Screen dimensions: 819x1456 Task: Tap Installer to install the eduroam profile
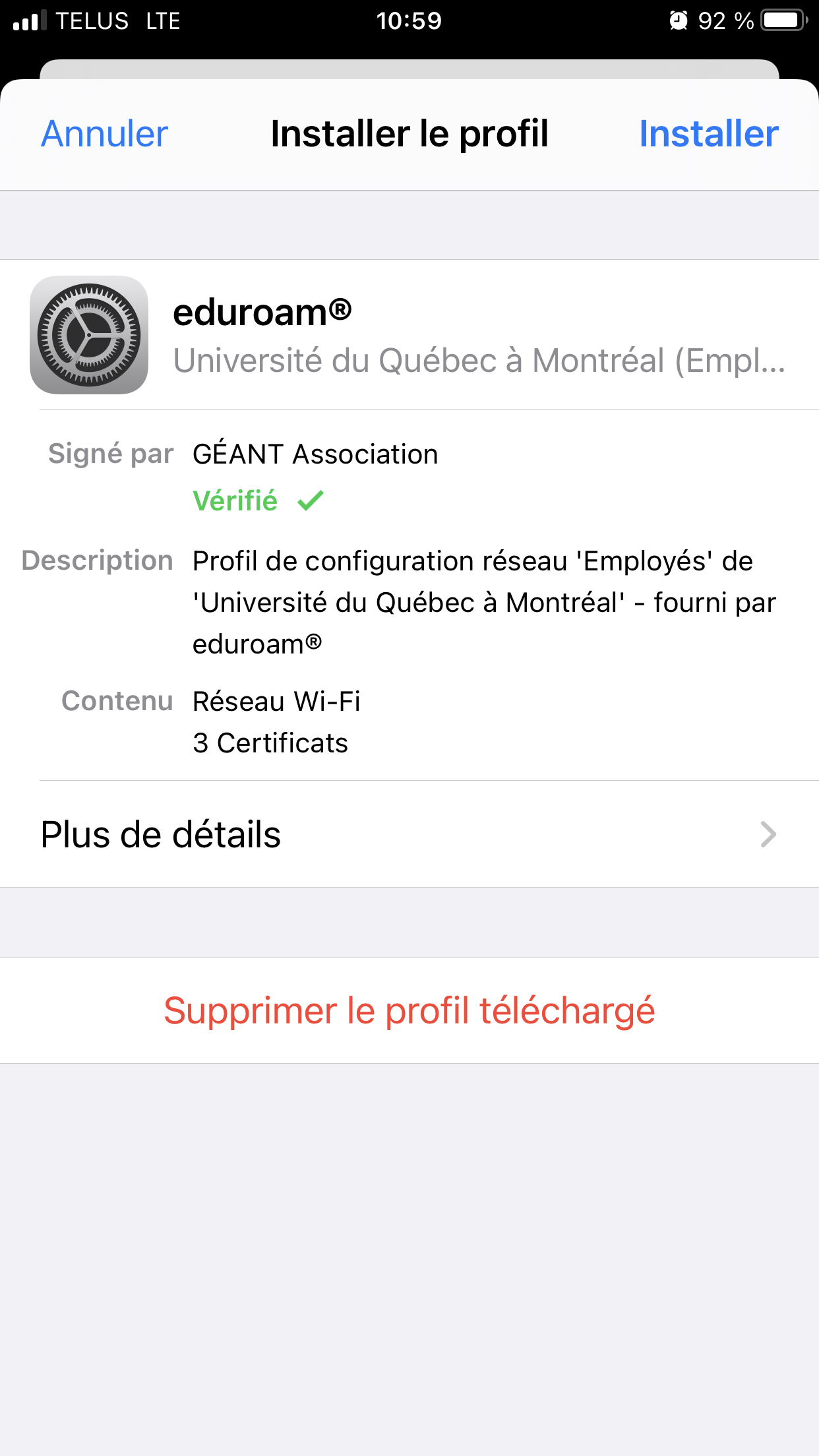709,134
